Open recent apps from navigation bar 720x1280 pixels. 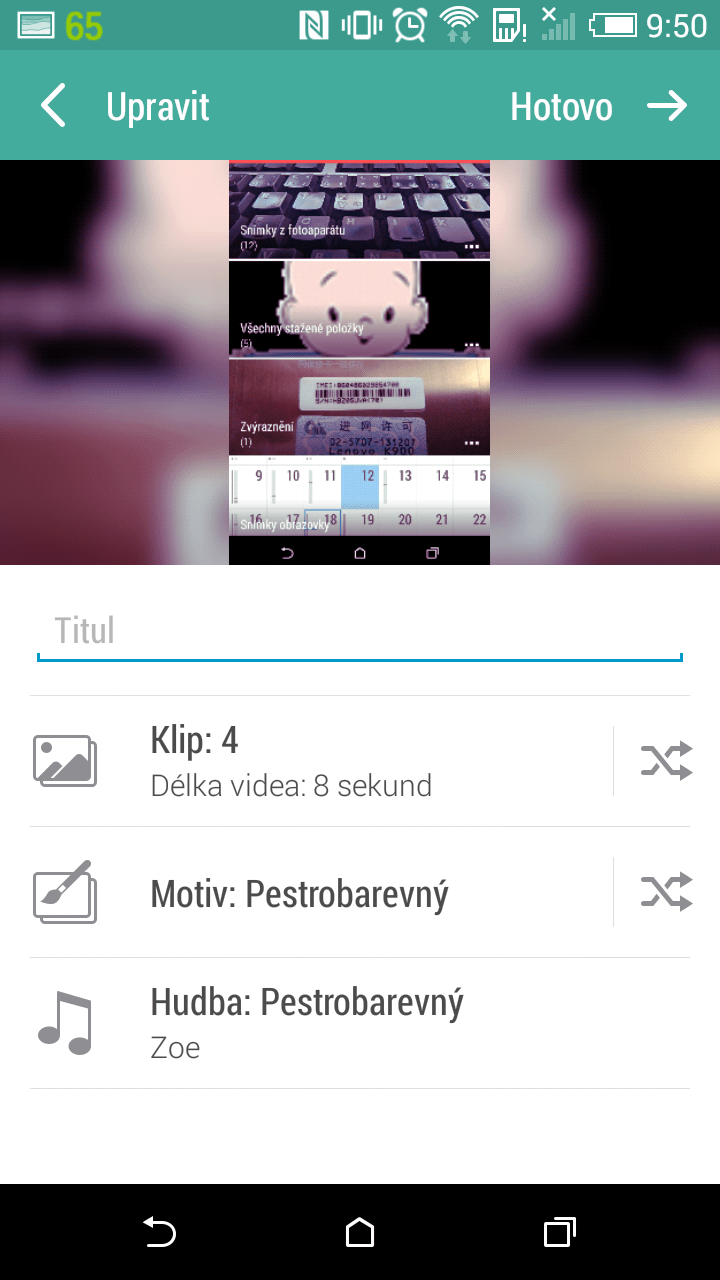[560, 1232]
